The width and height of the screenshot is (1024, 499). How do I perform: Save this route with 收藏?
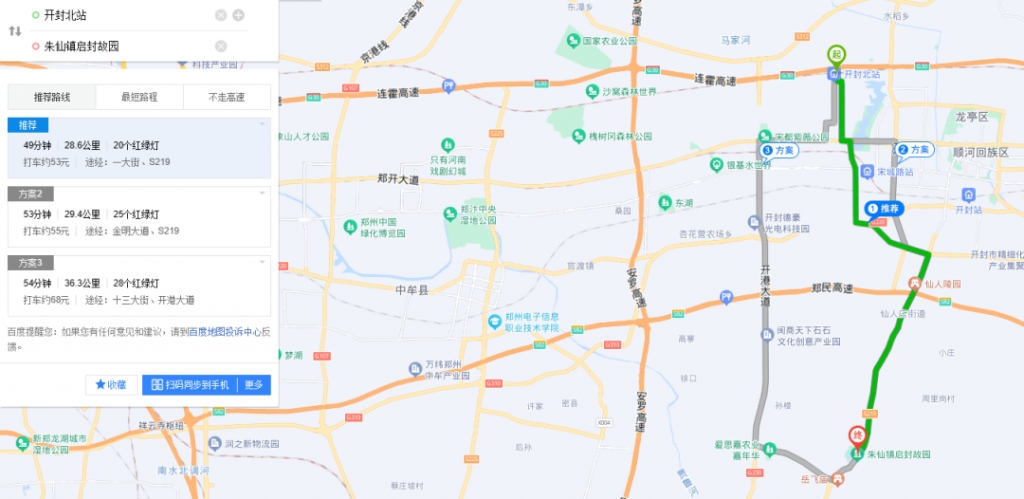pos(110,385)
